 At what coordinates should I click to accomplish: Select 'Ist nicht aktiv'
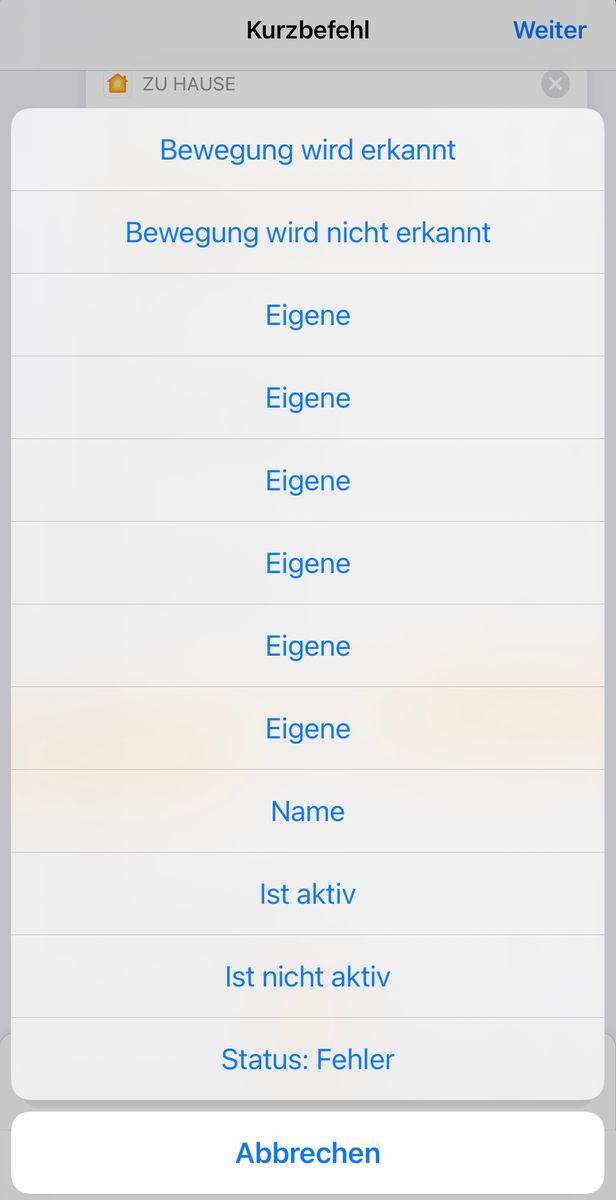tap(308, 976)
